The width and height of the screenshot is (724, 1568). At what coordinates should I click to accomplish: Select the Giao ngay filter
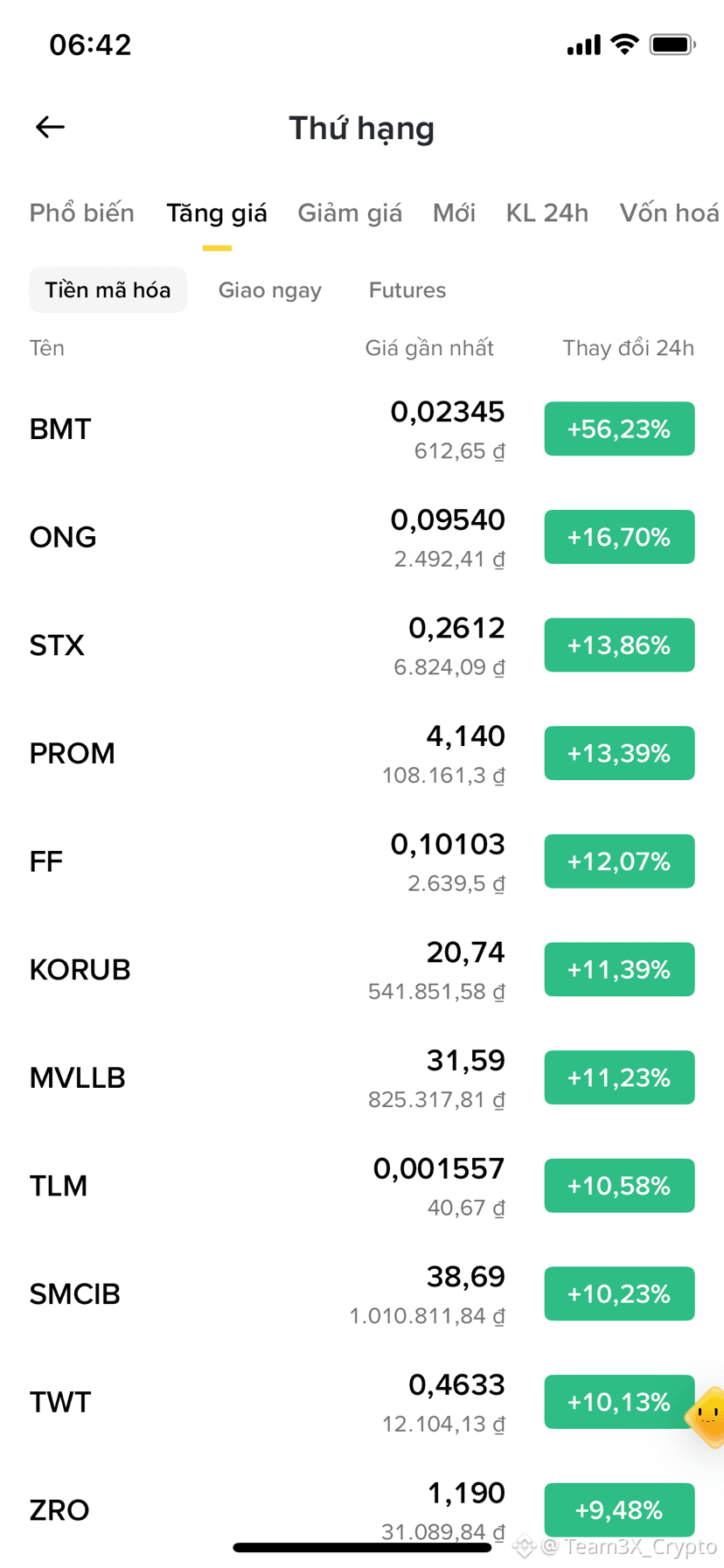click(270, 290)
